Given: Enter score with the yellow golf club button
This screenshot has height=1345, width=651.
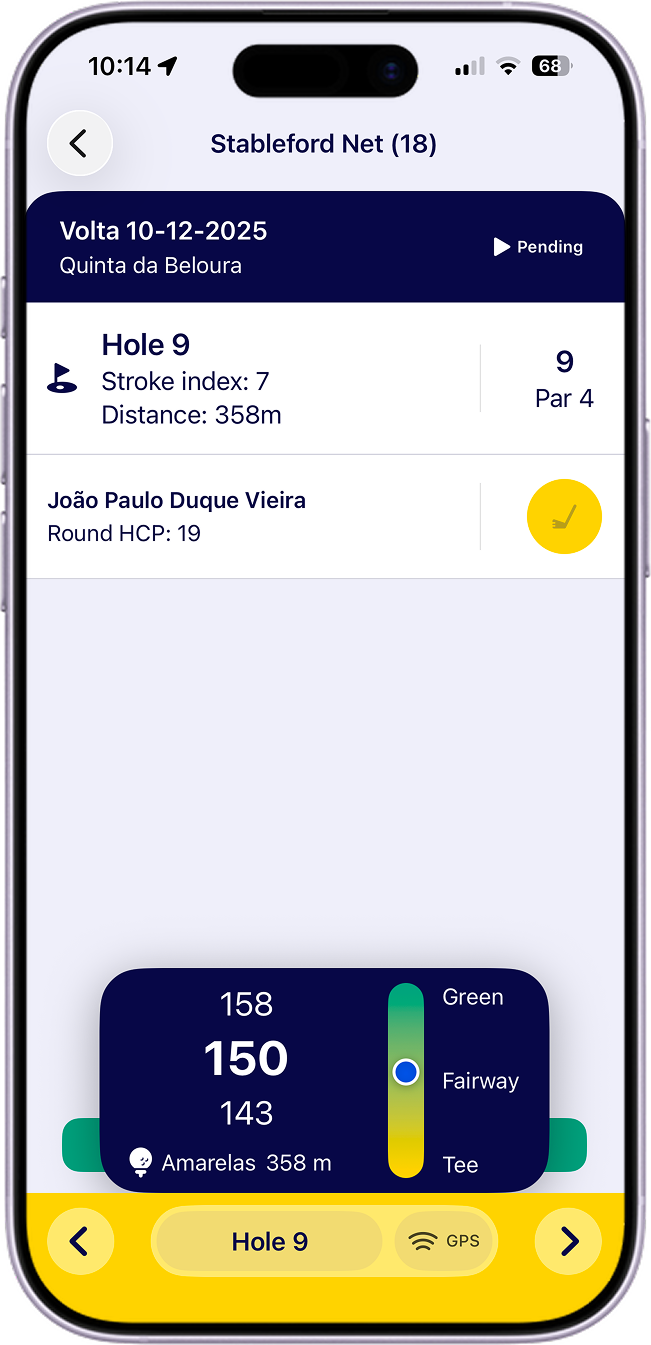Looking at the screenshot, I should (564, 517).
